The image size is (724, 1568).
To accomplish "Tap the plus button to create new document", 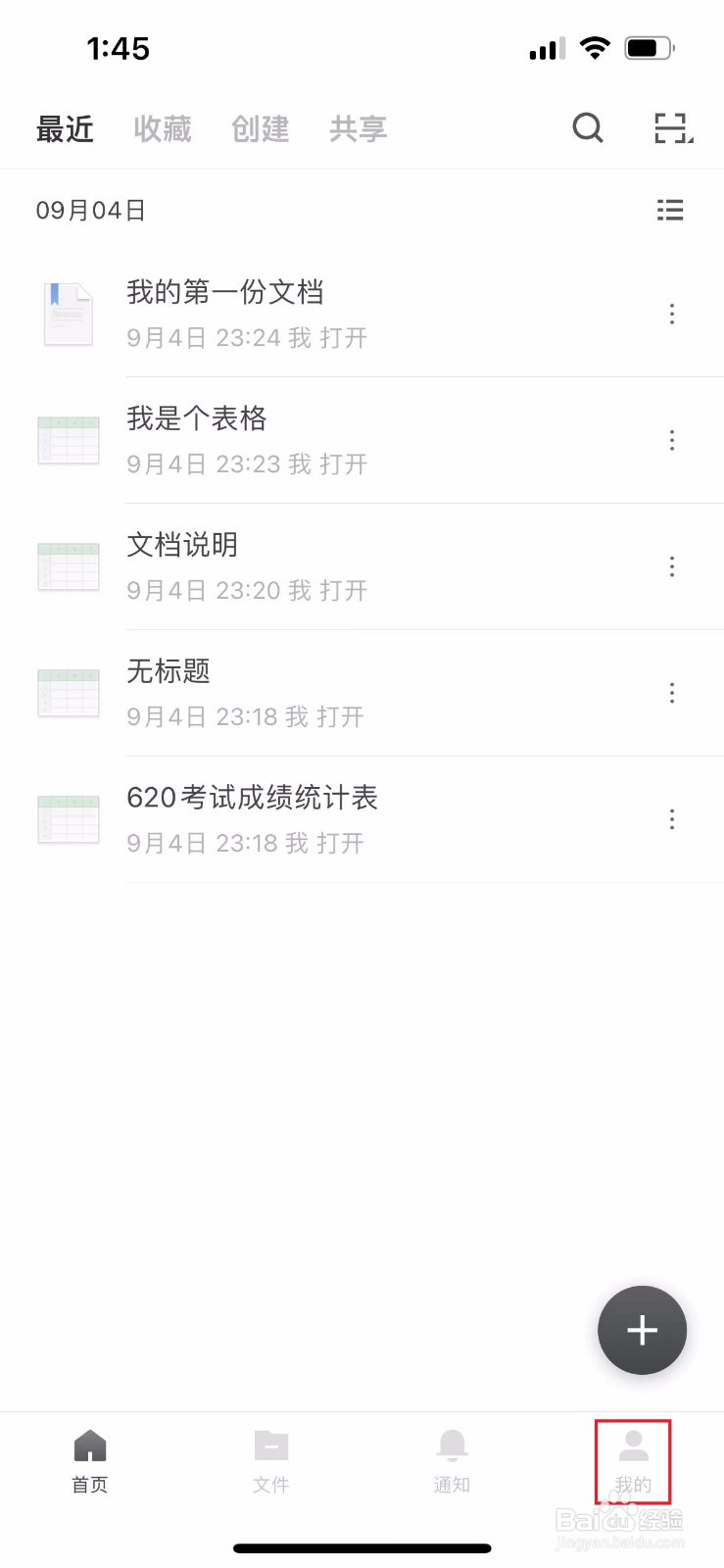I will click(642, 1330).
